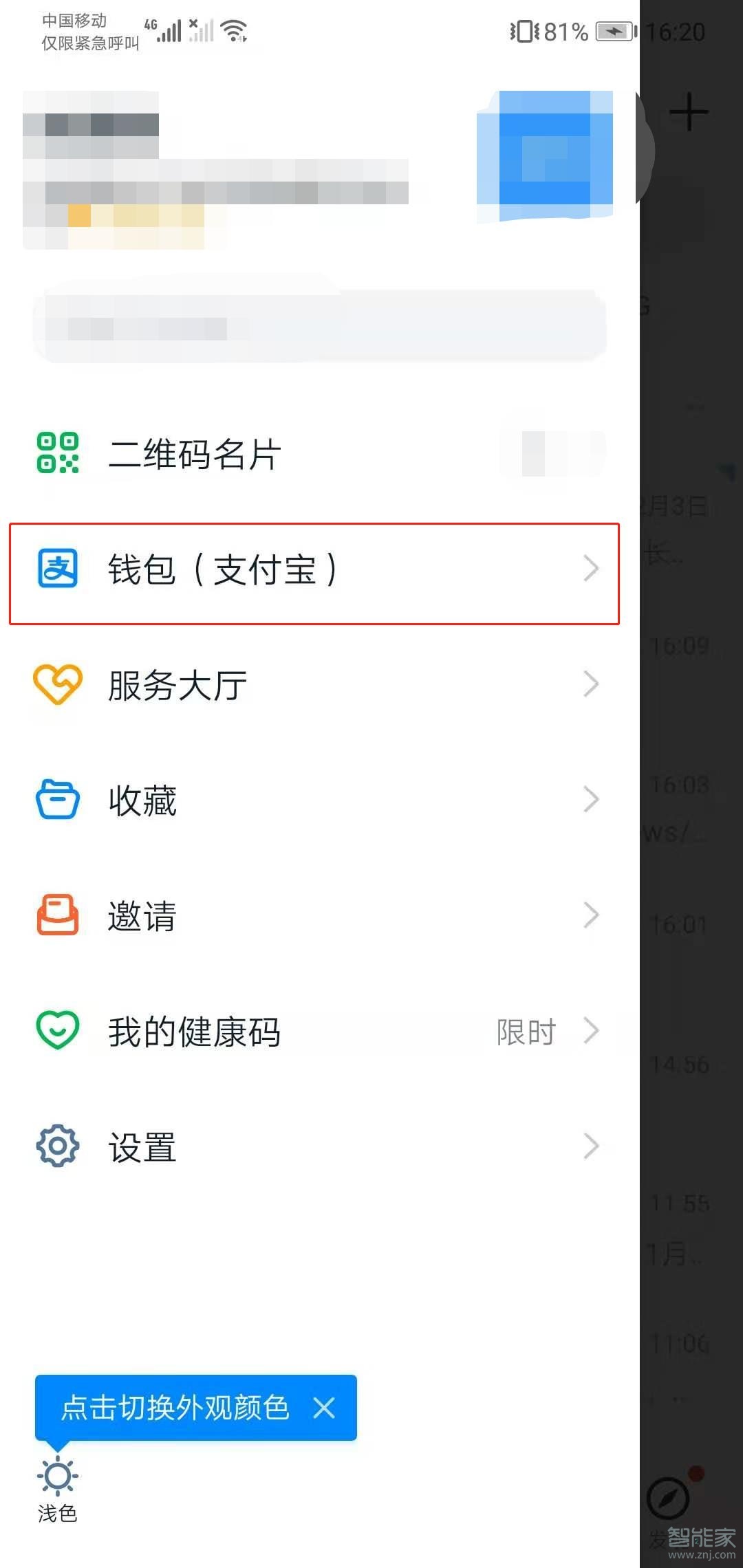Tap the plus button in top corner

690,112
